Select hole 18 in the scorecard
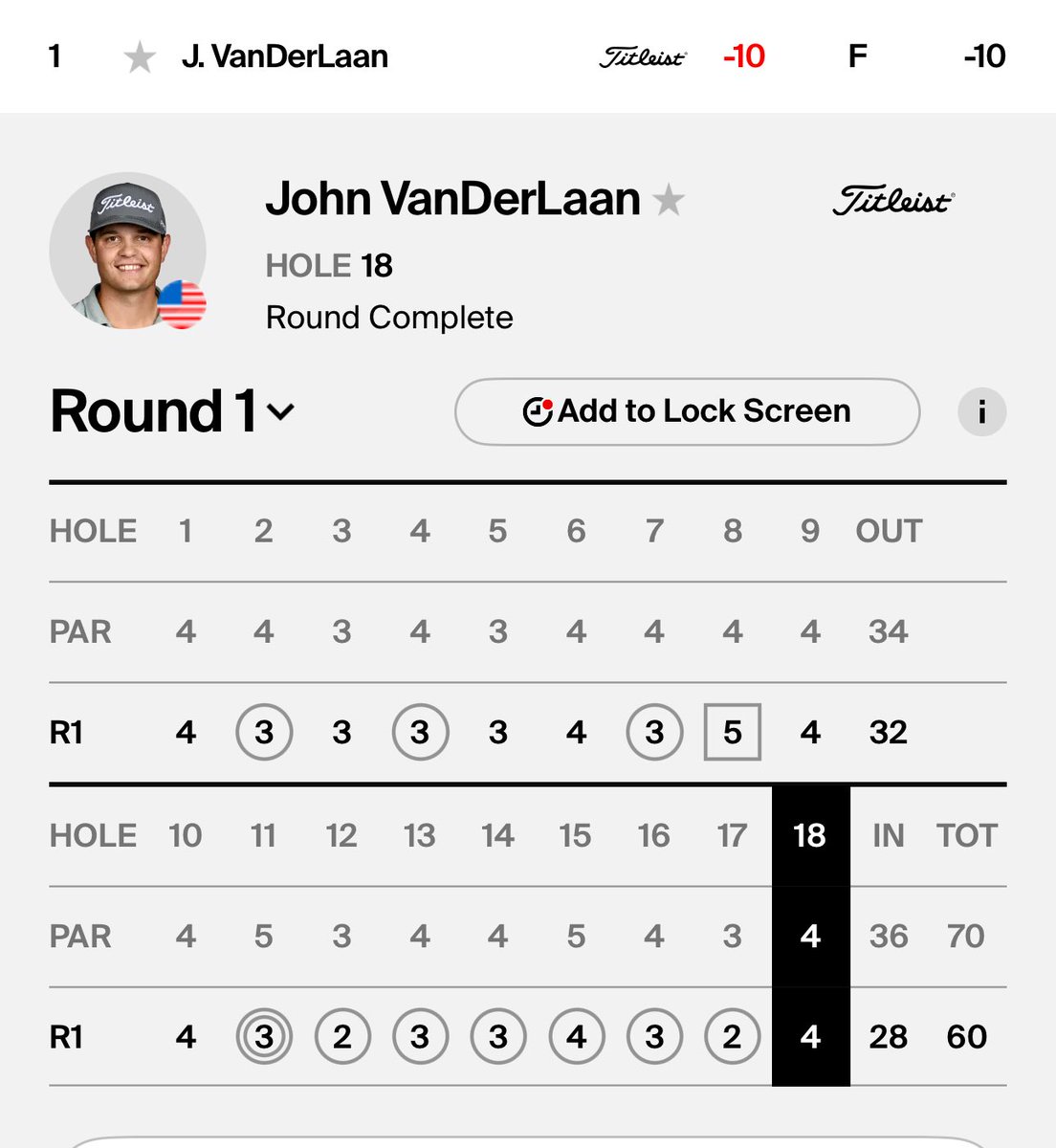This screenshot has width=1056, height=1148. click(810, 835)
